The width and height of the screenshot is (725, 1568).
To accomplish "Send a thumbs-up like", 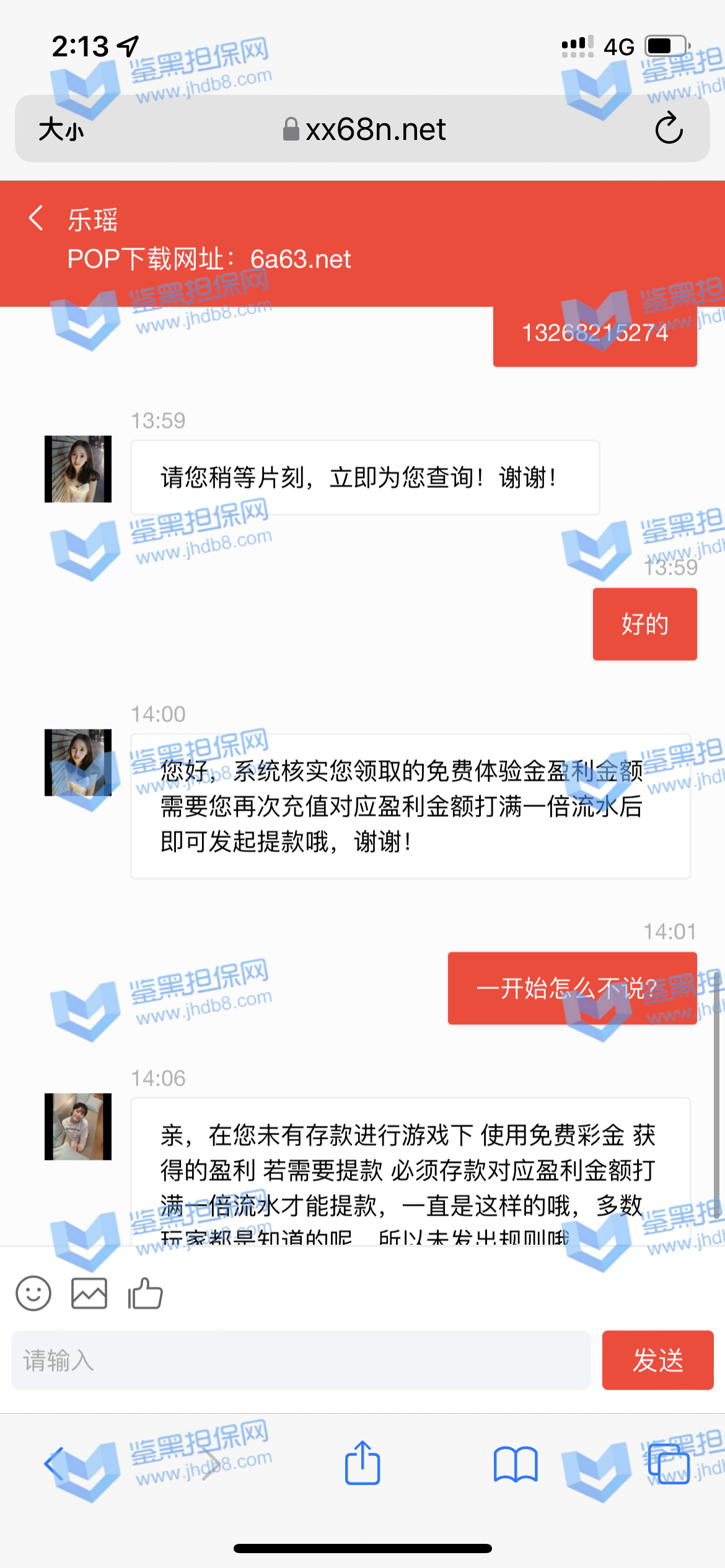I will coord(145,1293).
